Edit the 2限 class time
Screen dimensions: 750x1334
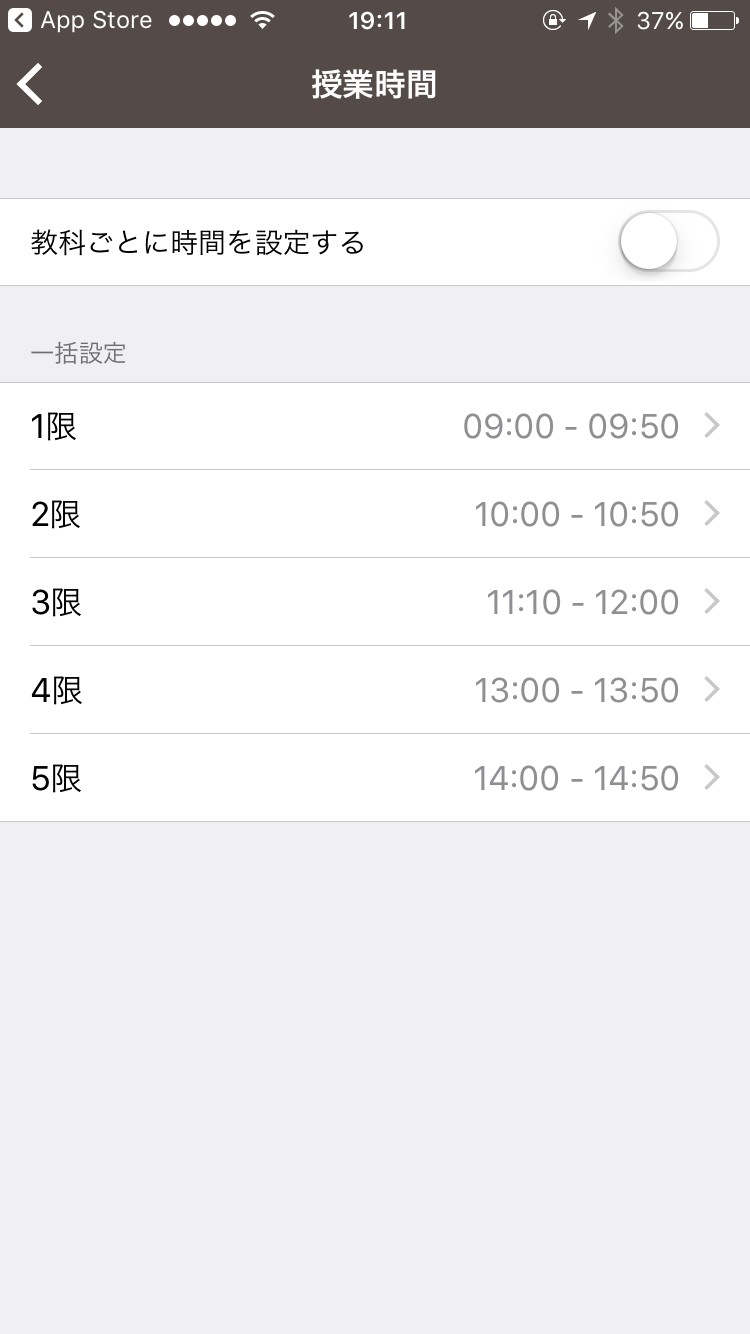click(375, 515)
